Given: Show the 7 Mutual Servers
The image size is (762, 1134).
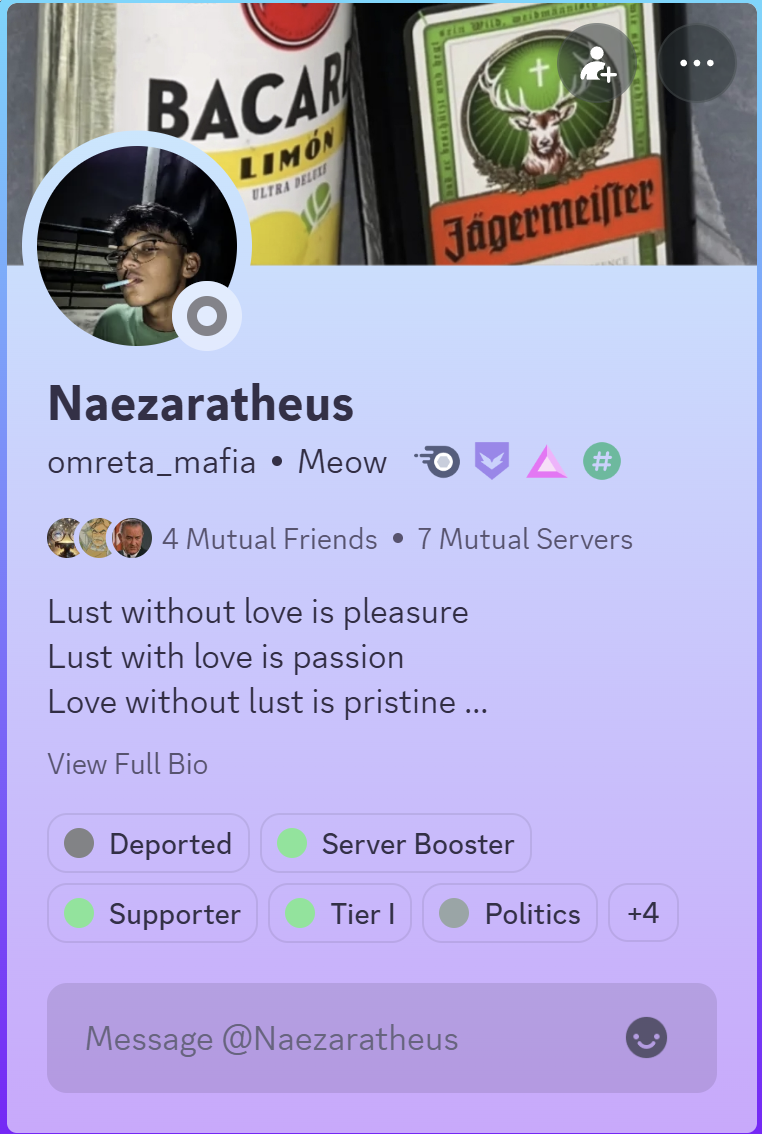Looking at the screenshot, I should 525,540.
